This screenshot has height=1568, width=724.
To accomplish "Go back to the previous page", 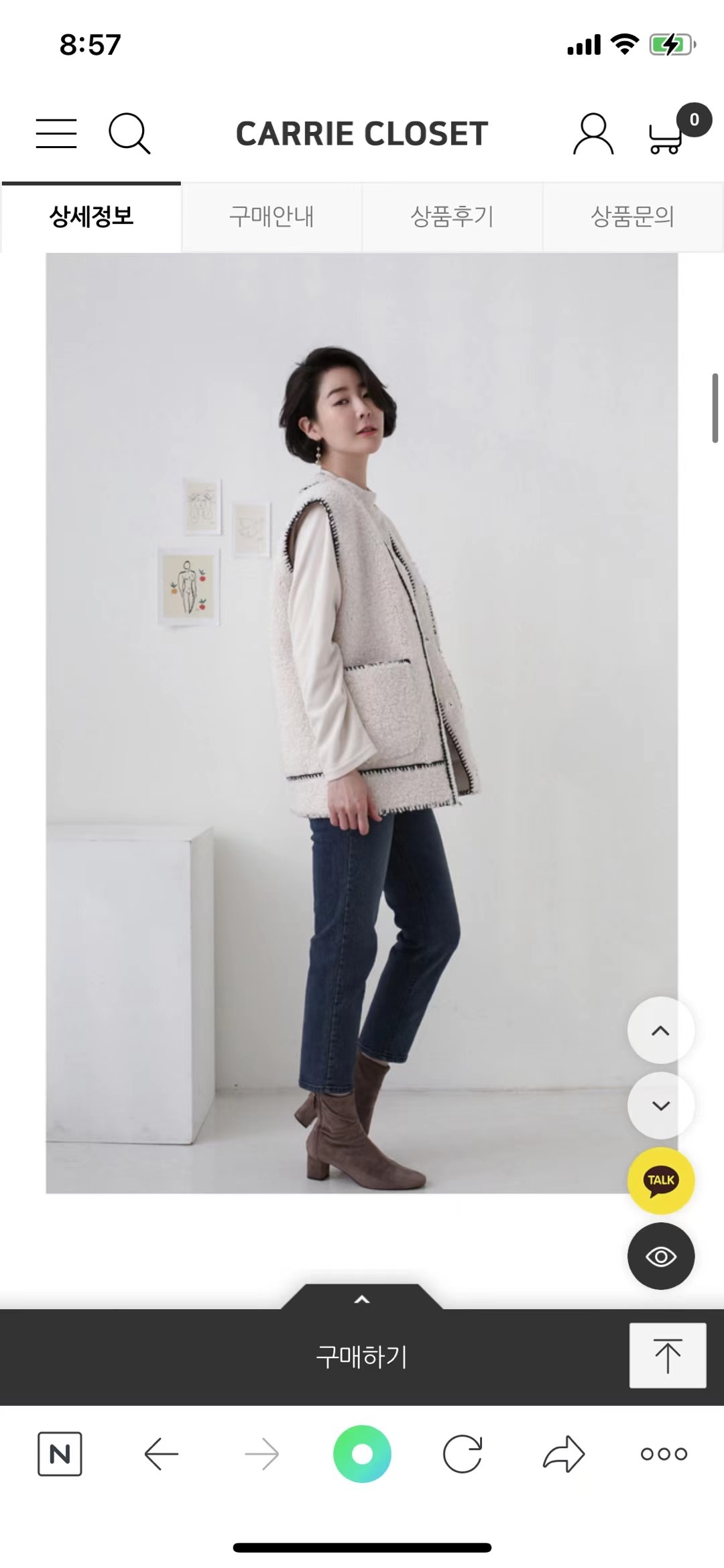I will (161, 1454).
